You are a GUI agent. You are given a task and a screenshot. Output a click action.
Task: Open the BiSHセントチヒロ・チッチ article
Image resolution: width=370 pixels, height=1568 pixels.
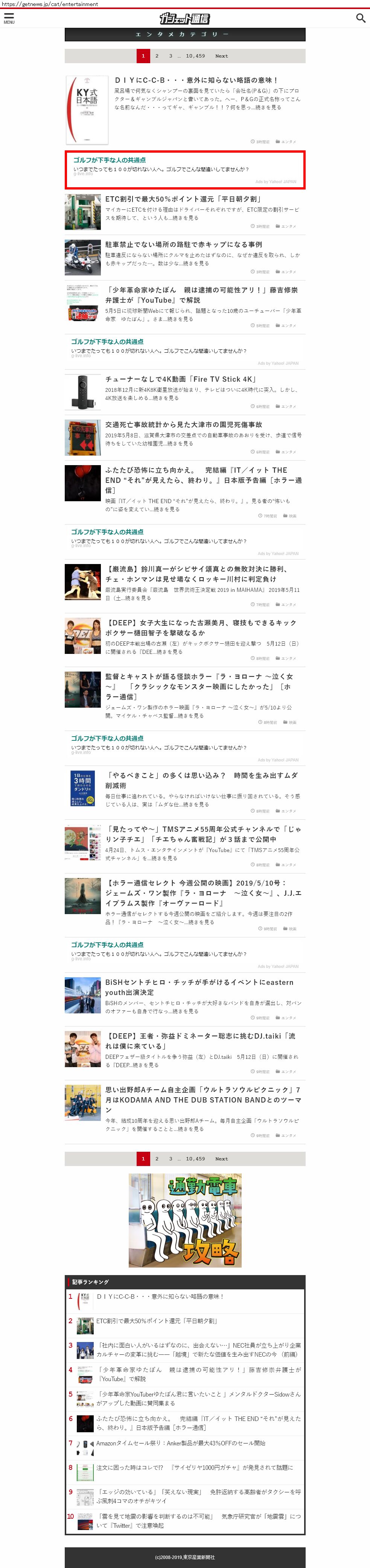coord(199,987)
